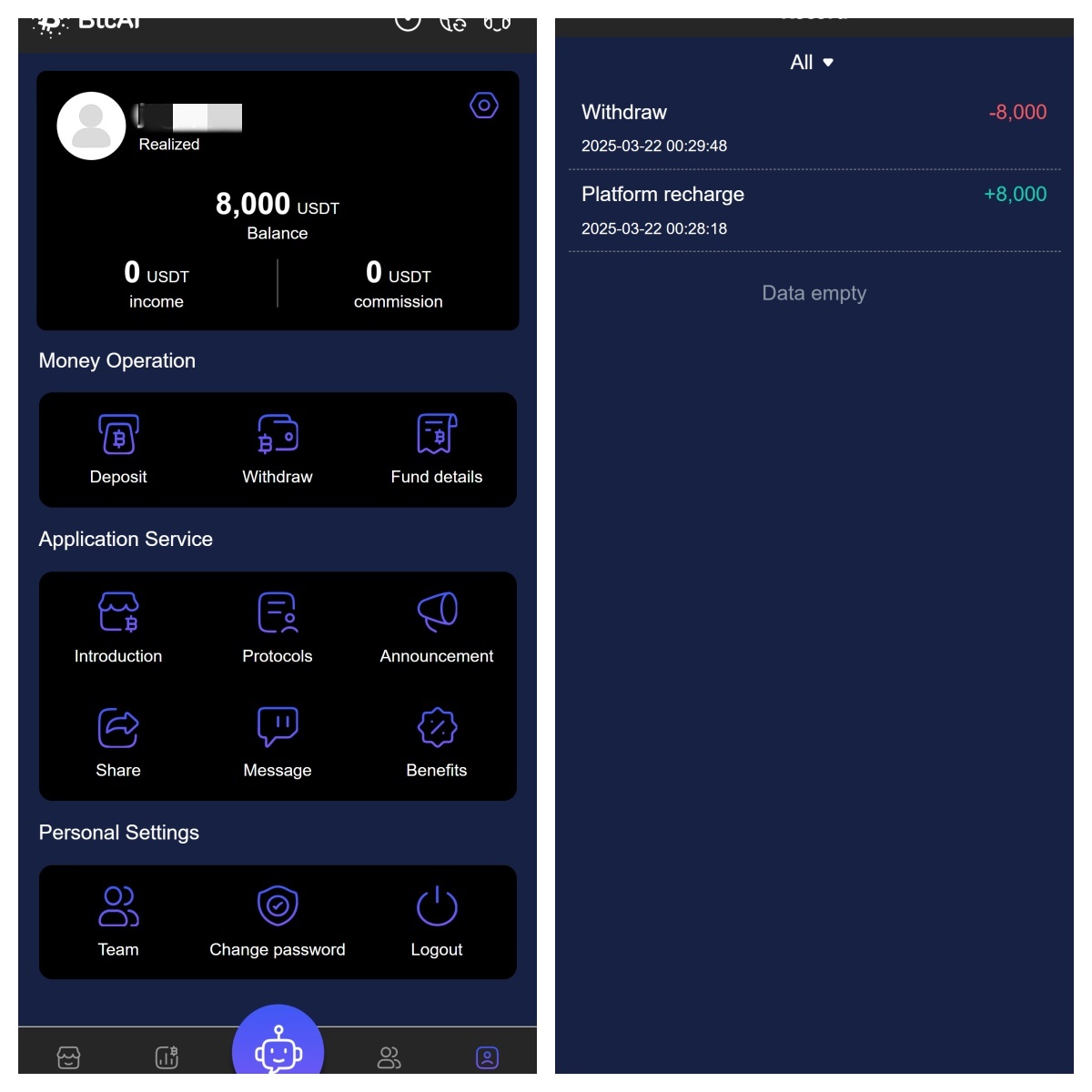Screen dimensions: 1092x1092
Task: Open the settings gear in the profile card
Action: [x=483, y=106]
